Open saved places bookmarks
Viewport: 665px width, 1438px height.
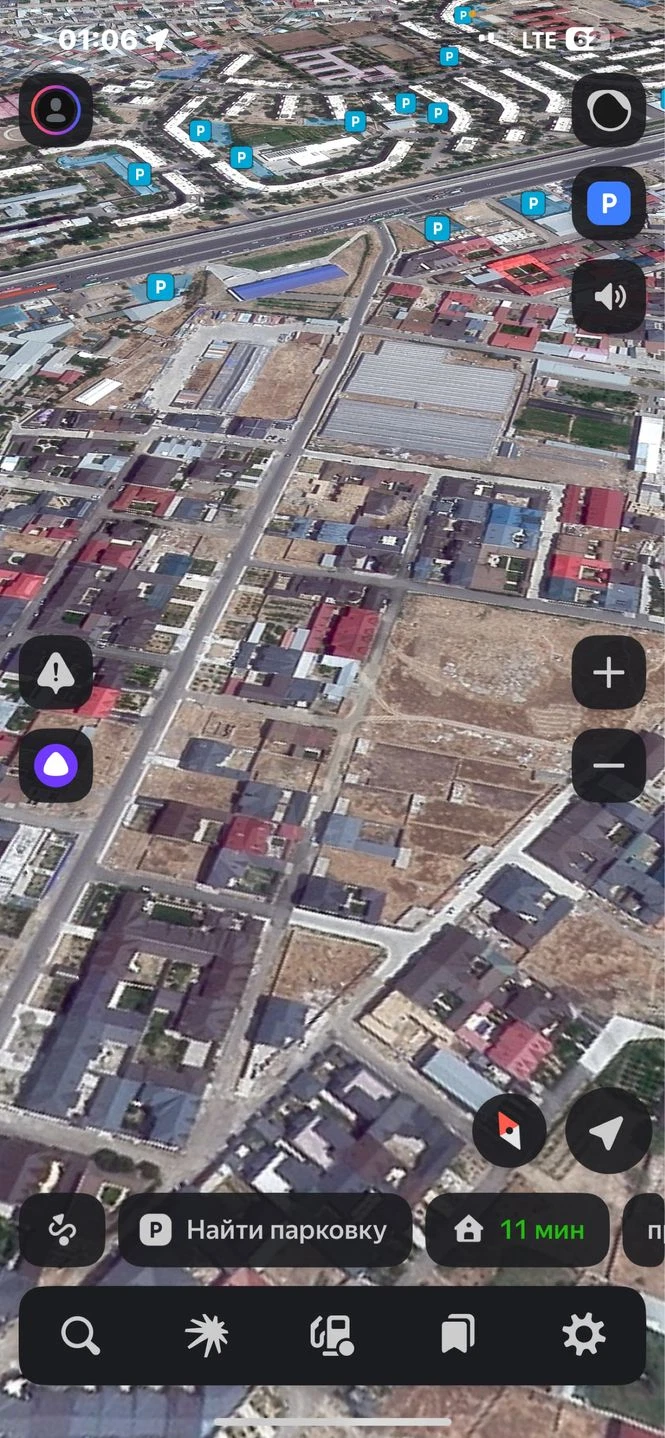click(457, 1335)
